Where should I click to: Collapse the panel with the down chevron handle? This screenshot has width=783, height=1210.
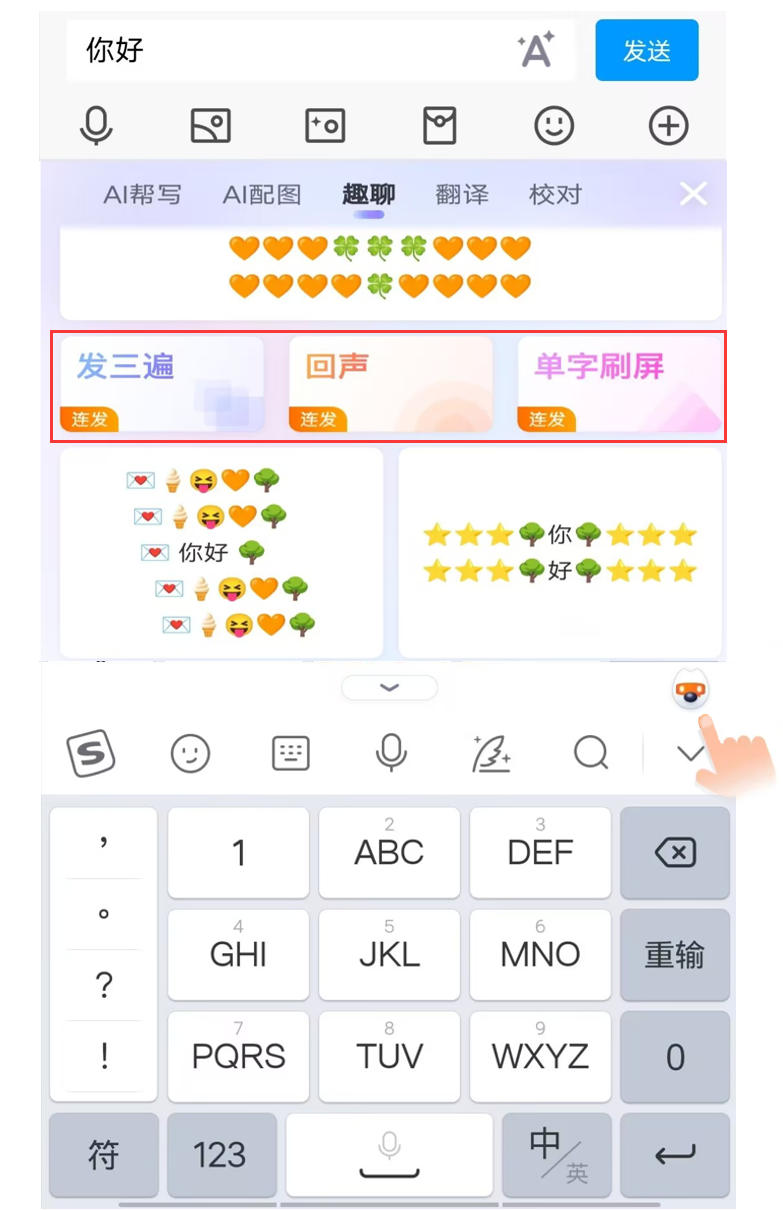(x=389, y=688)
